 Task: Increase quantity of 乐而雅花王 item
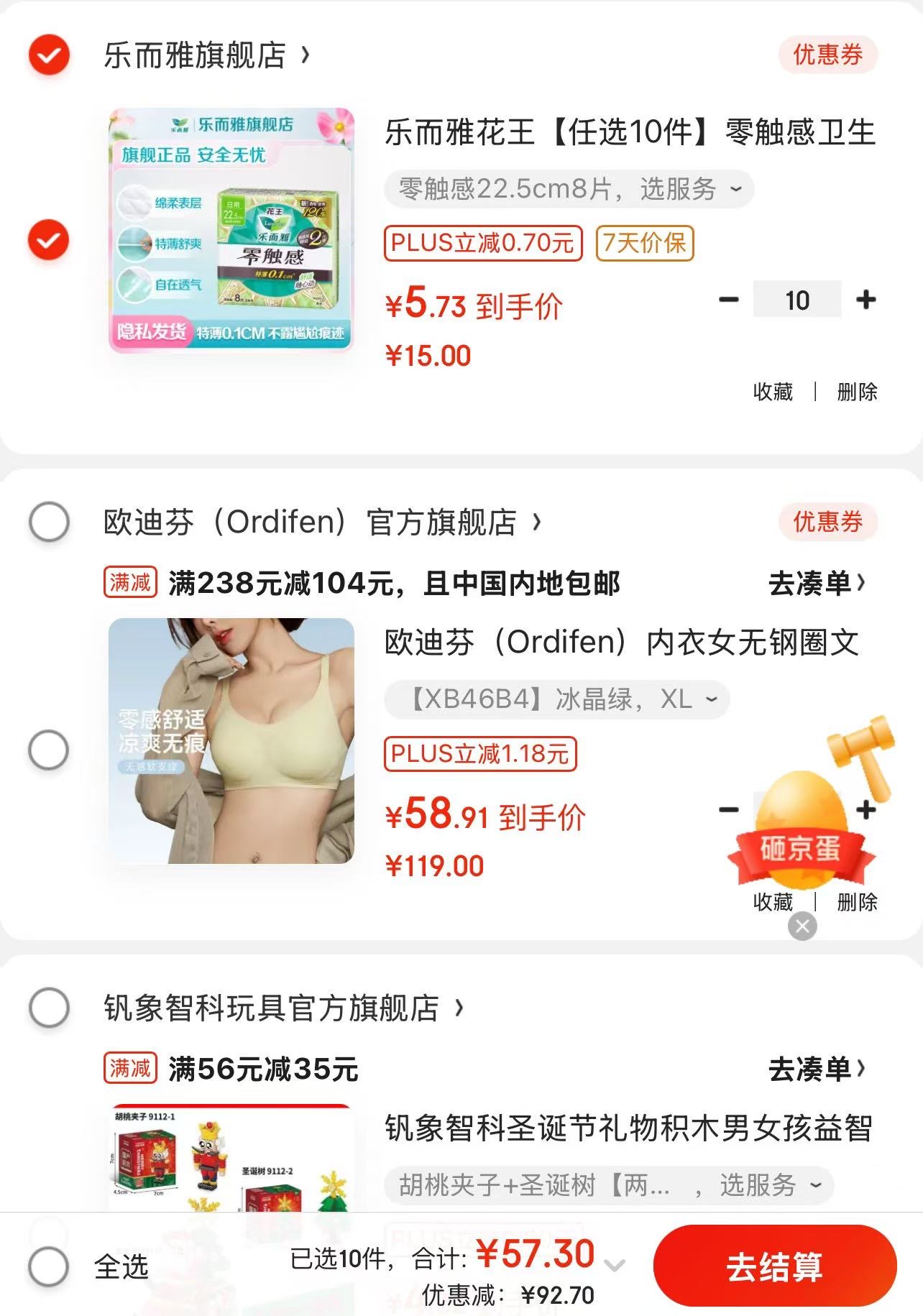pos(866,299)
